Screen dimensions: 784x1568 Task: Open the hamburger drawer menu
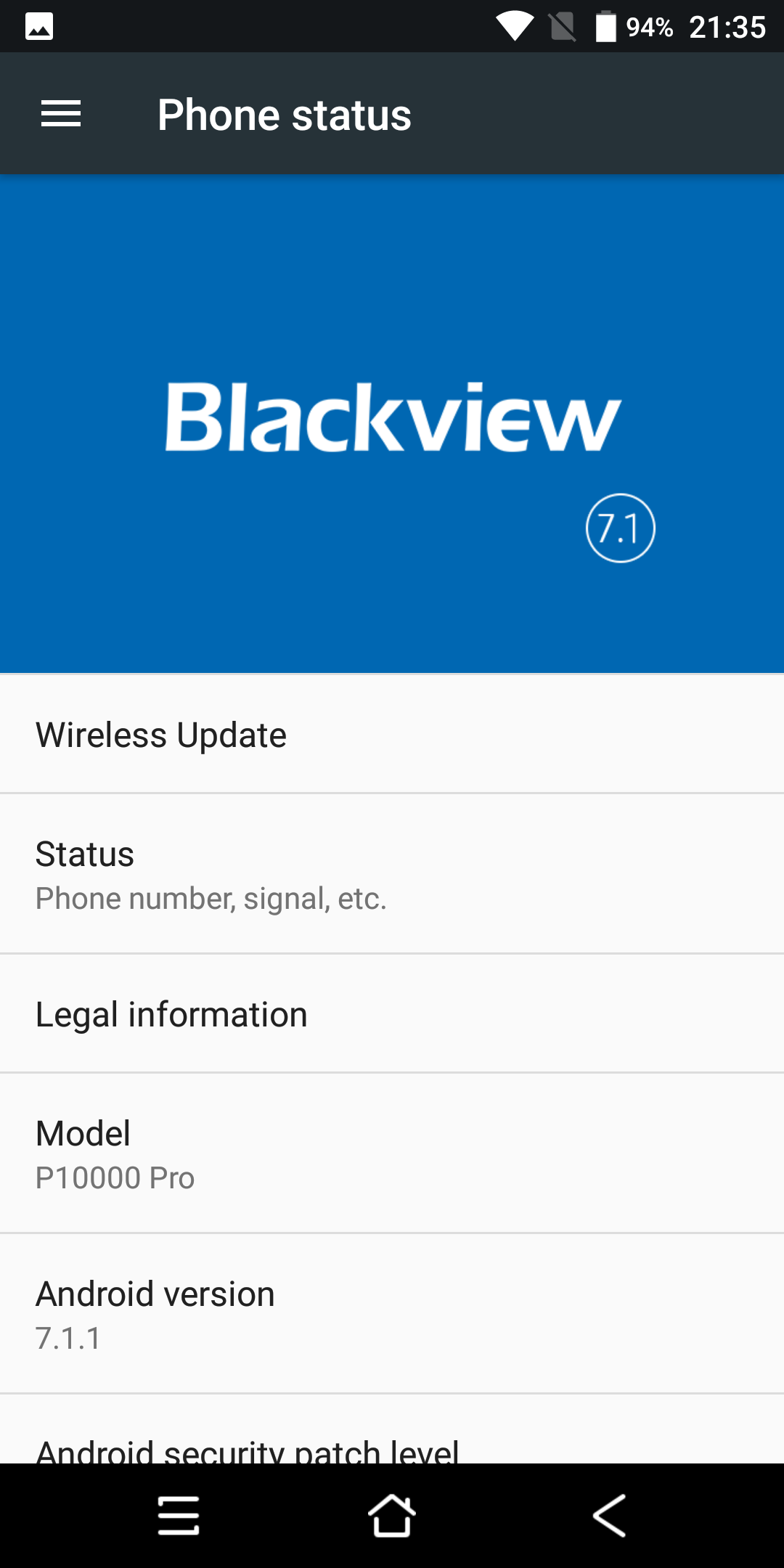coord(61,114)
